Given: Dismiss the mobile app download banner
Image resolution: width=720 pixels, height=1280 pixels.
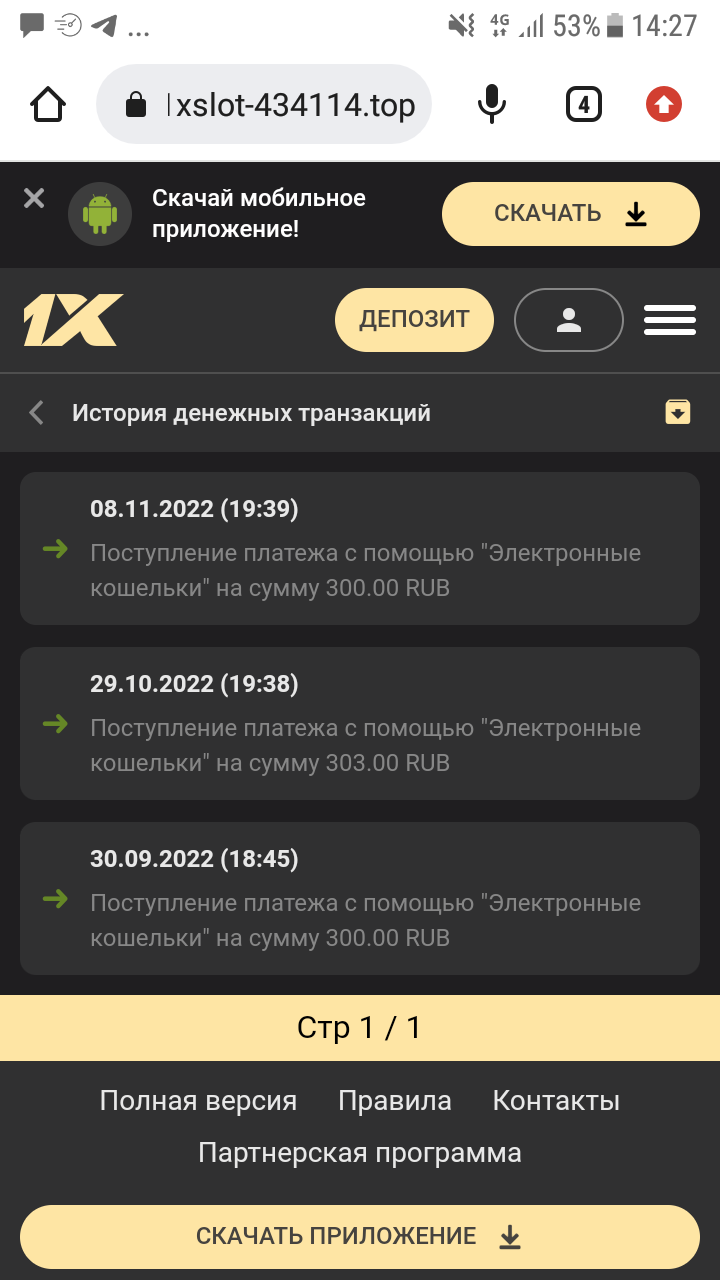Looking at the screenshot, I should click(x=34, y=198).
